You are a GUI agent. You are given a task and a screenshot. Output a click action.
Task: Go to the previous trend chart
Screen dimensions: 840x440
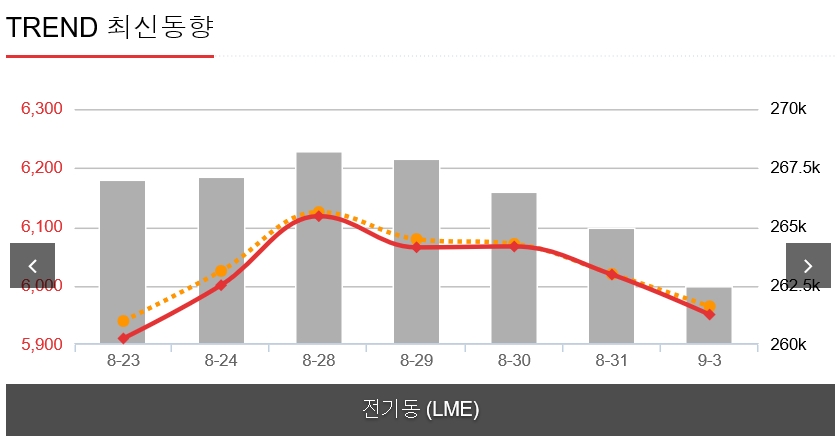pyautogui.click(x=32, y=266)
